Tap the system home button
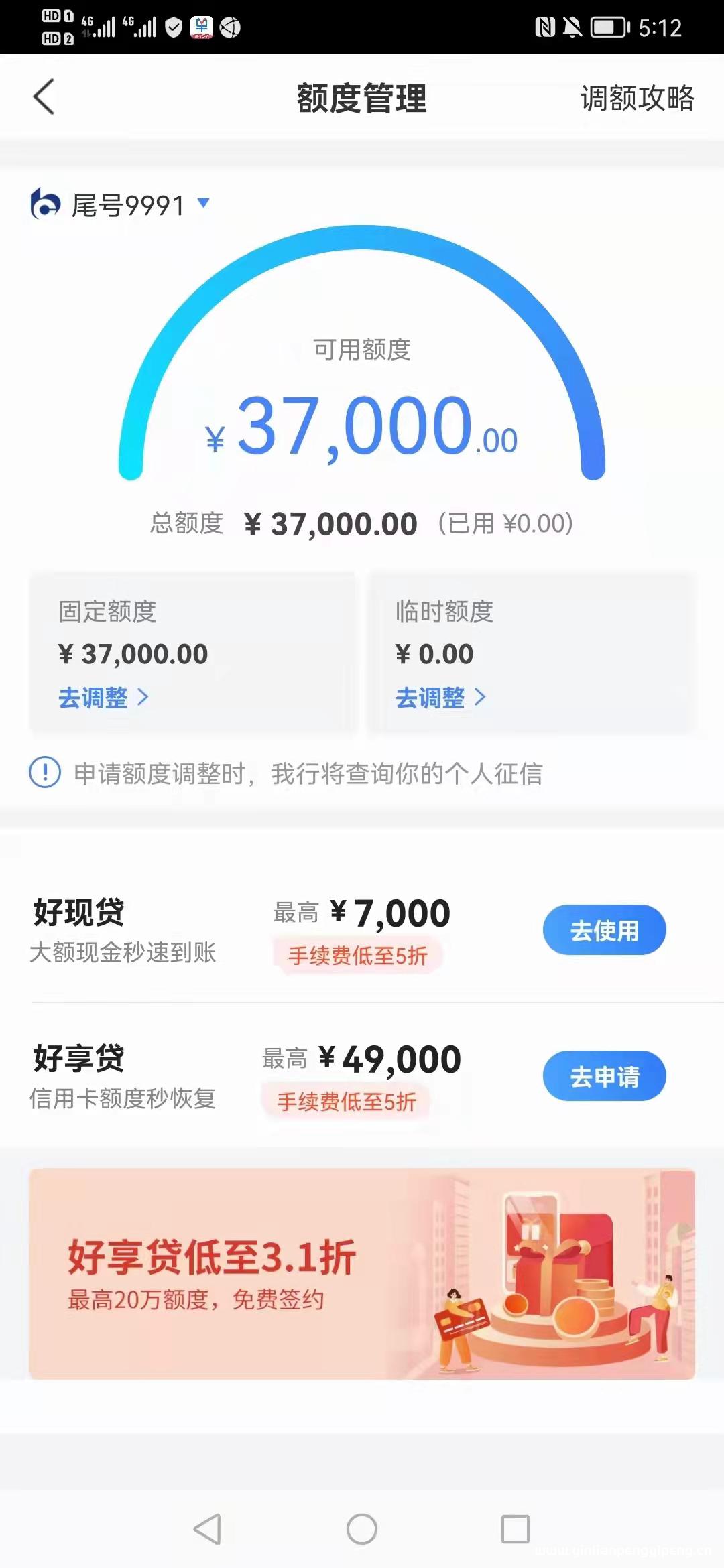This screenshot has width=724, height=1568. [x=362, y=1529]
